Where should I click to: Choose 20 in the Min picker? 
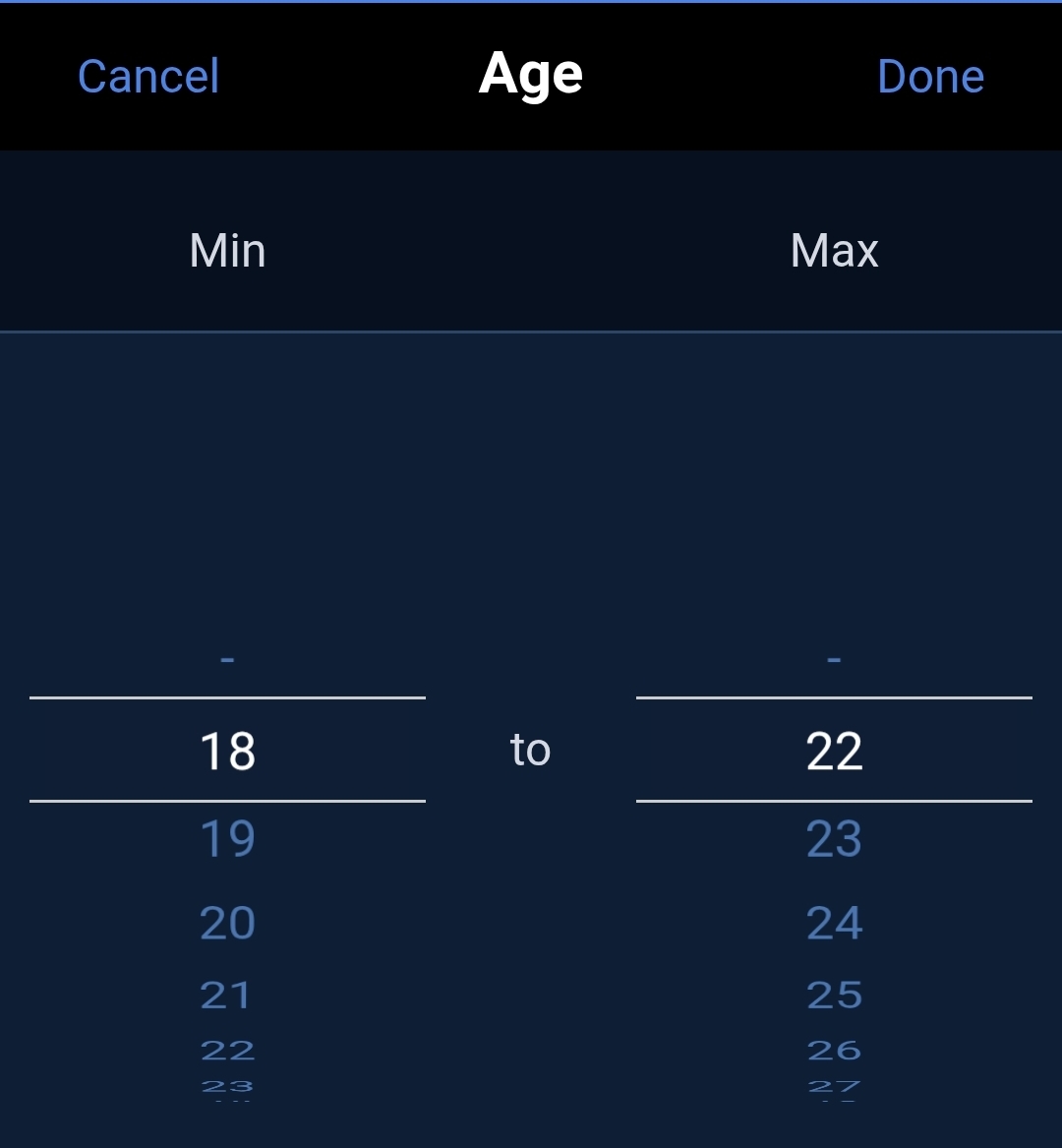227,923
